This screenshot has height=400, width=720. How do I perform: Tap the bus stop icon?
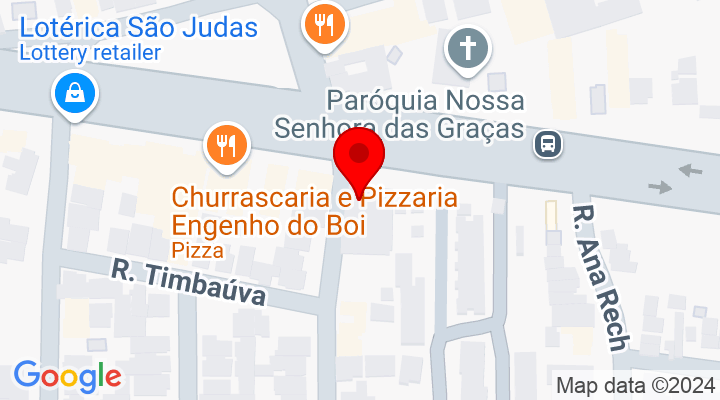click(548, 145)
